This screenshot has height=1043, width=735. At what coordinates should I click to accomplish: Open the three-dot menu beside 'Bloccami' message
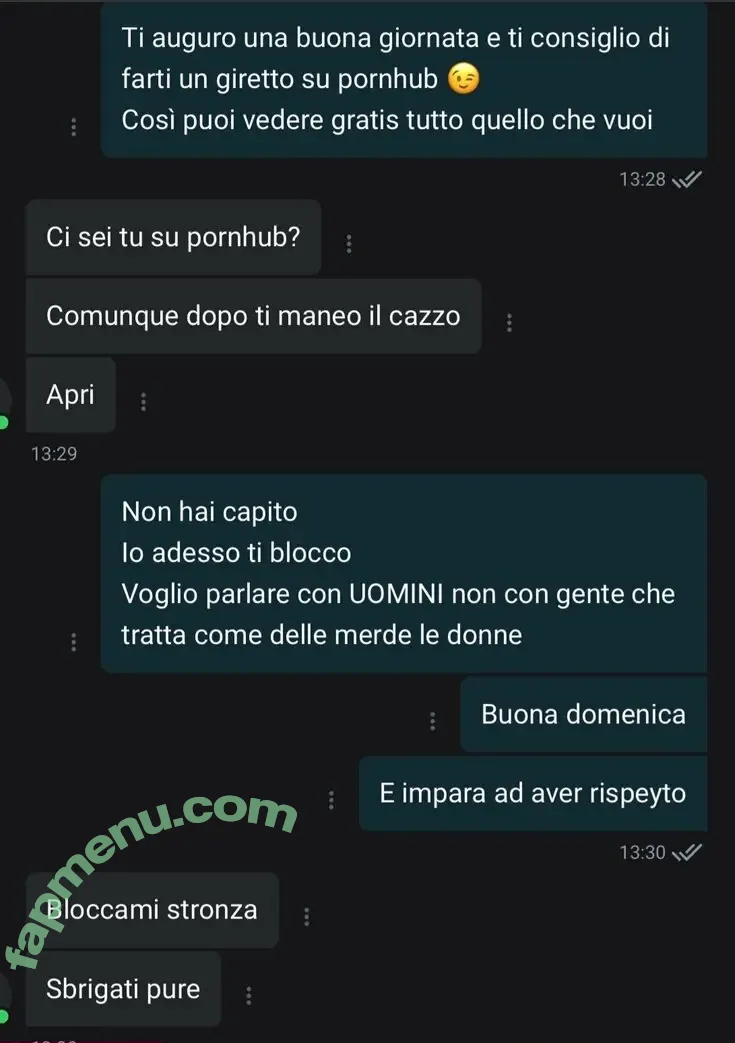tap(306, 916)
